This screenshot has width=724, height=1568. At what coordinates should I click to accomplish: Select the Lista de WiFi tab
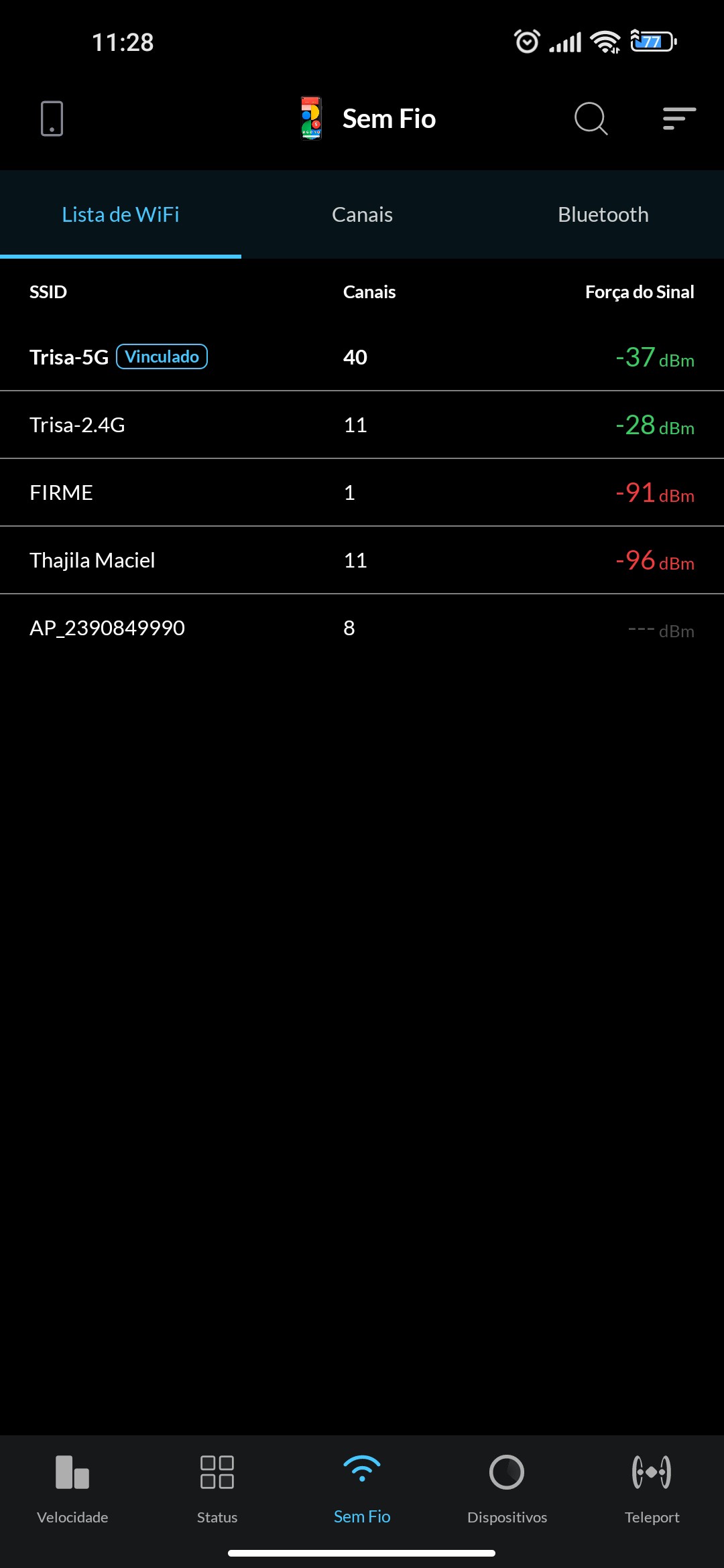pyautogui.click(x=121, y=214)
